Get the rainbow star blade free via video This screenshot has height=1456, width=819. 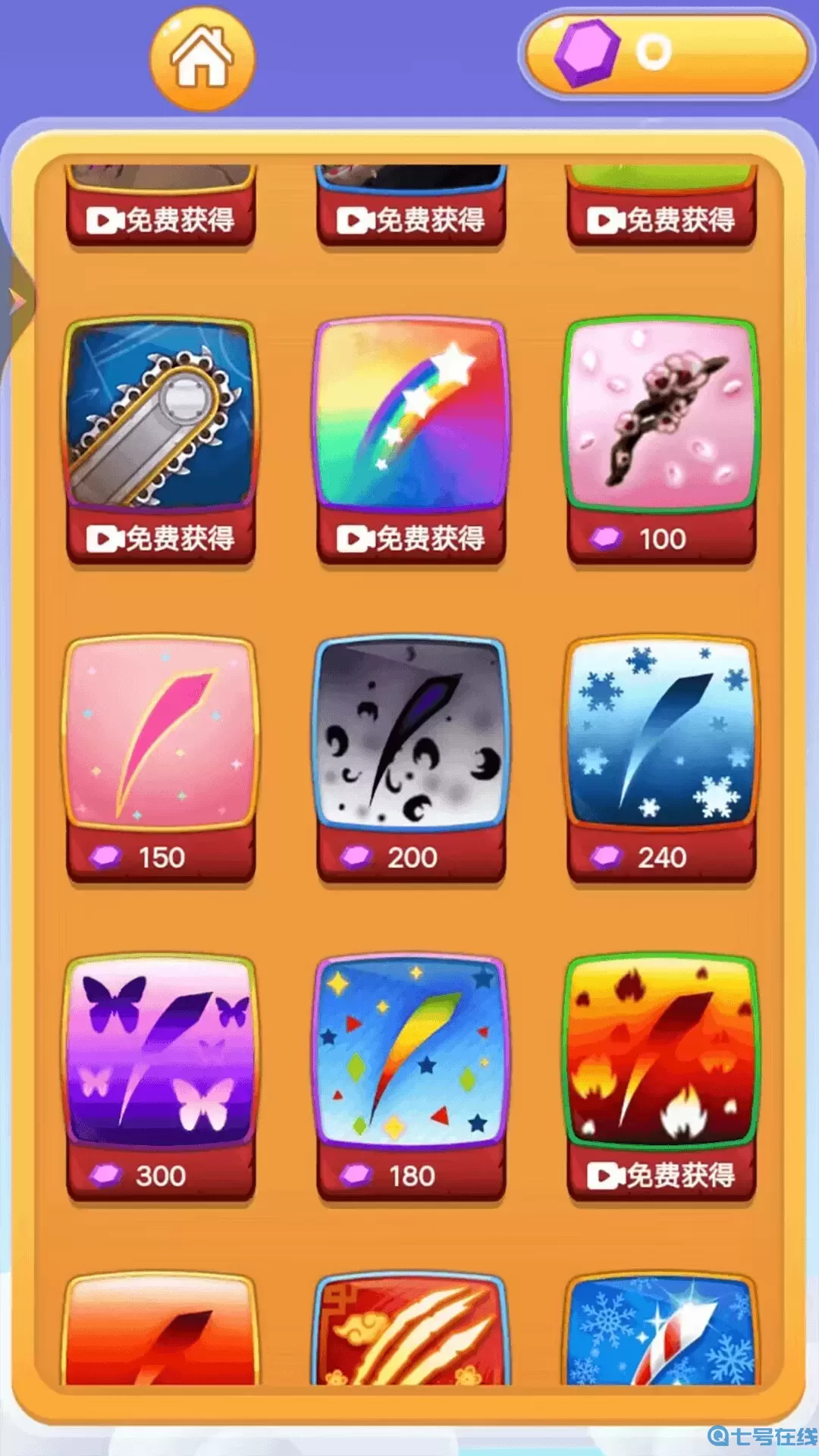click(411, 538)
